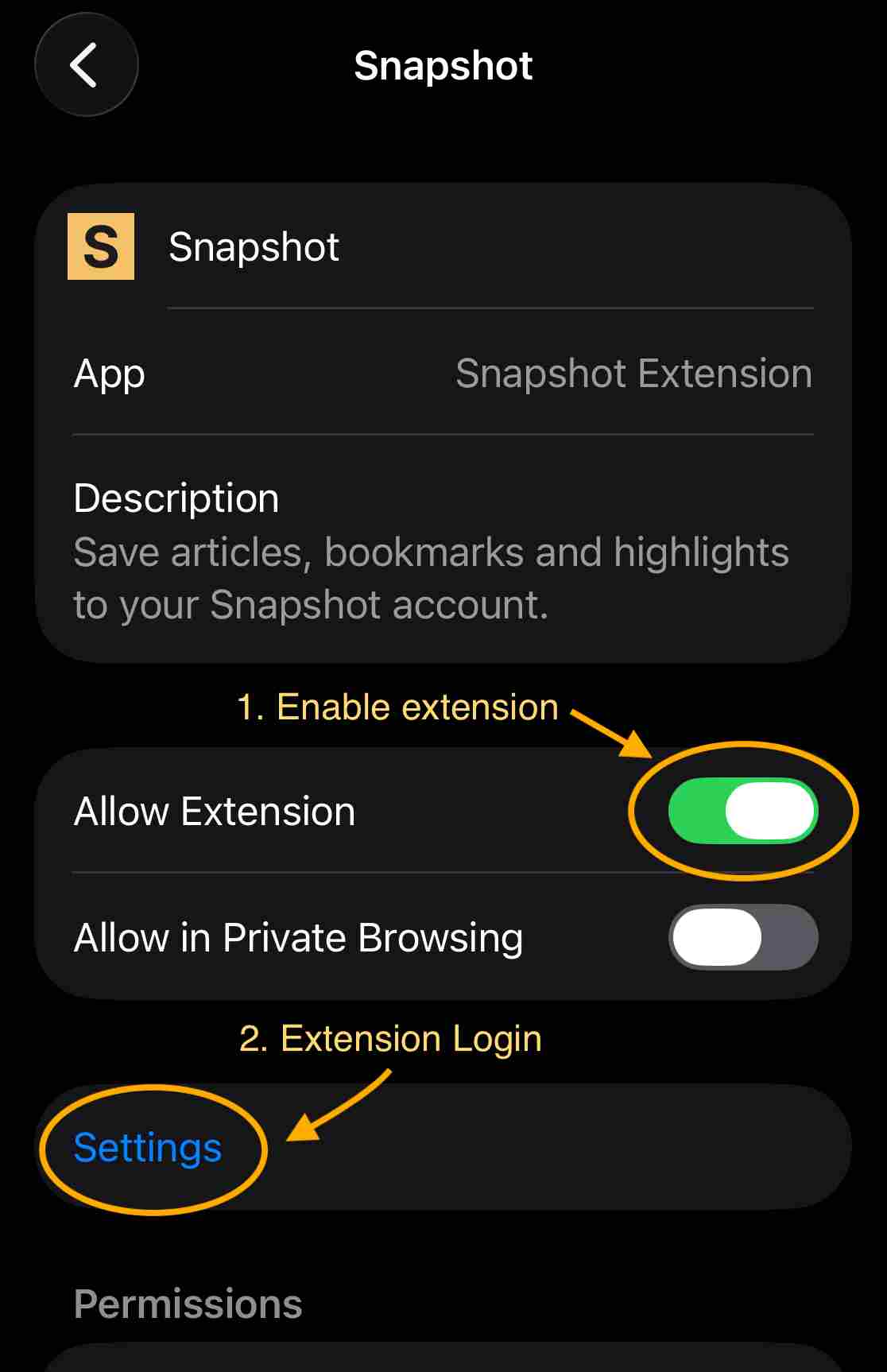887x1372 pixels.
Task: Open the extension Settings link
Action: tap(148, 1147)
